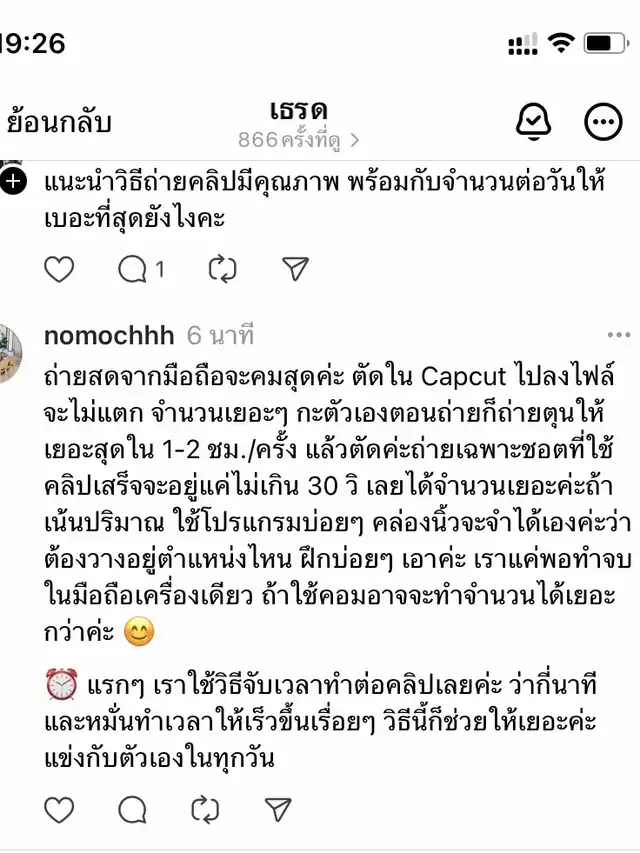Open the 866 views count link
The height and width of the screenshot is (853, 640).
(x=298, y=141)
